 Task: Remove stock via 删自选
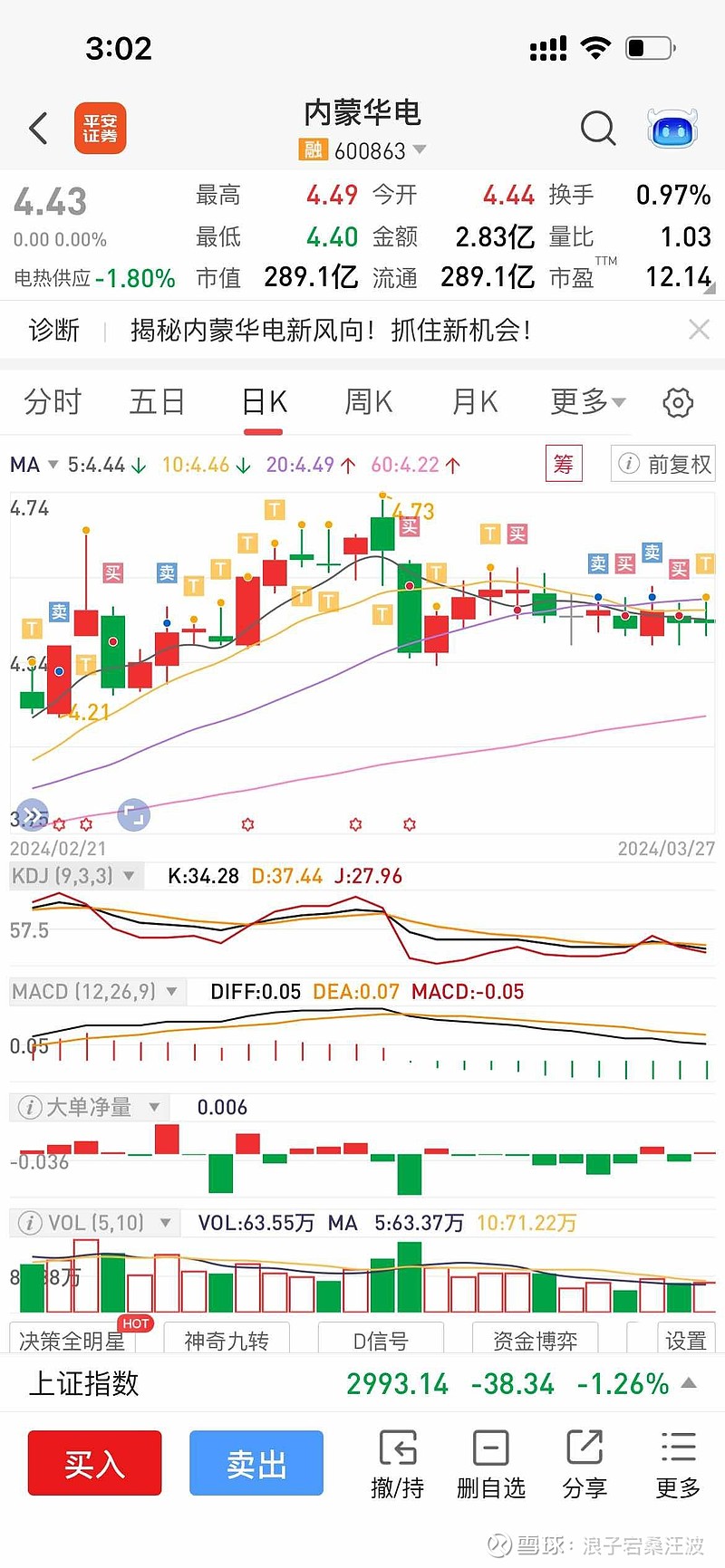(x=490, y=1463)
